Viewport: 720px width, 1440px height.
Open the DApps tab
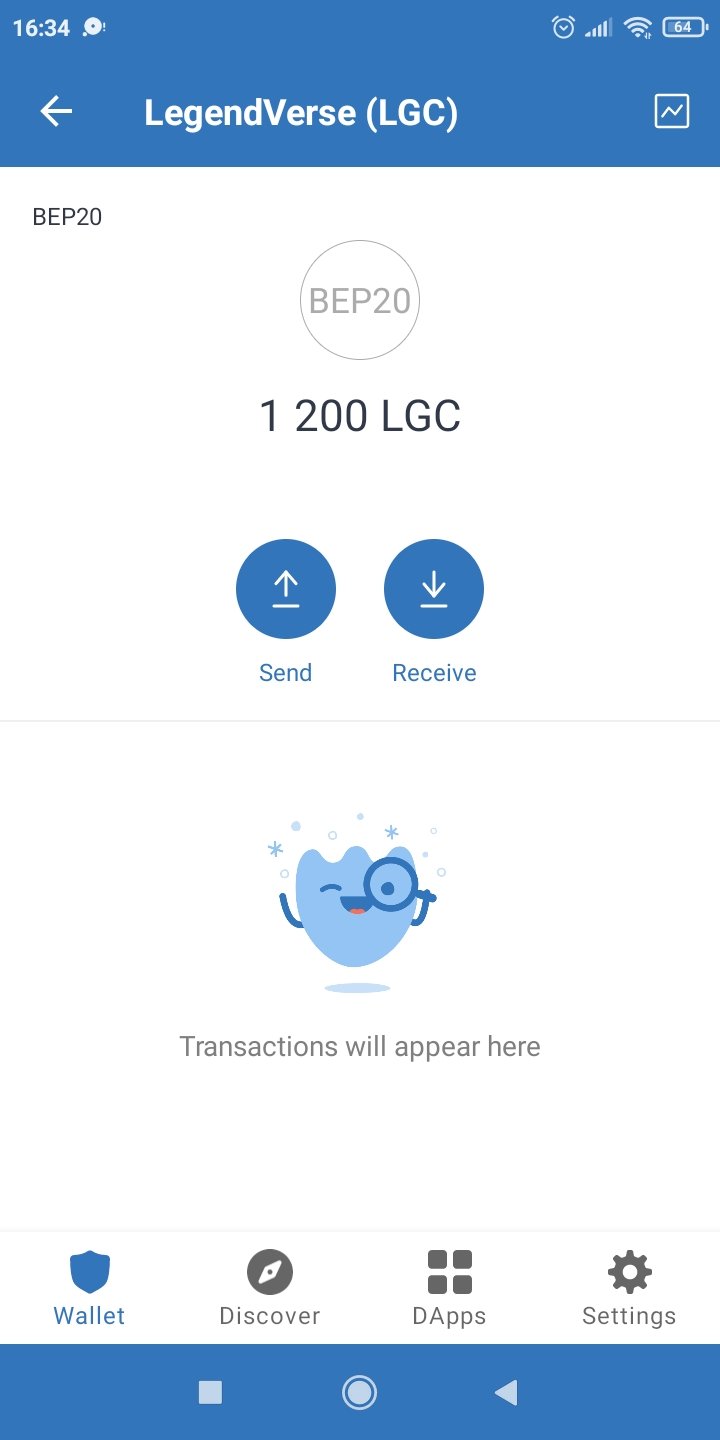[x=450, y=1288]
